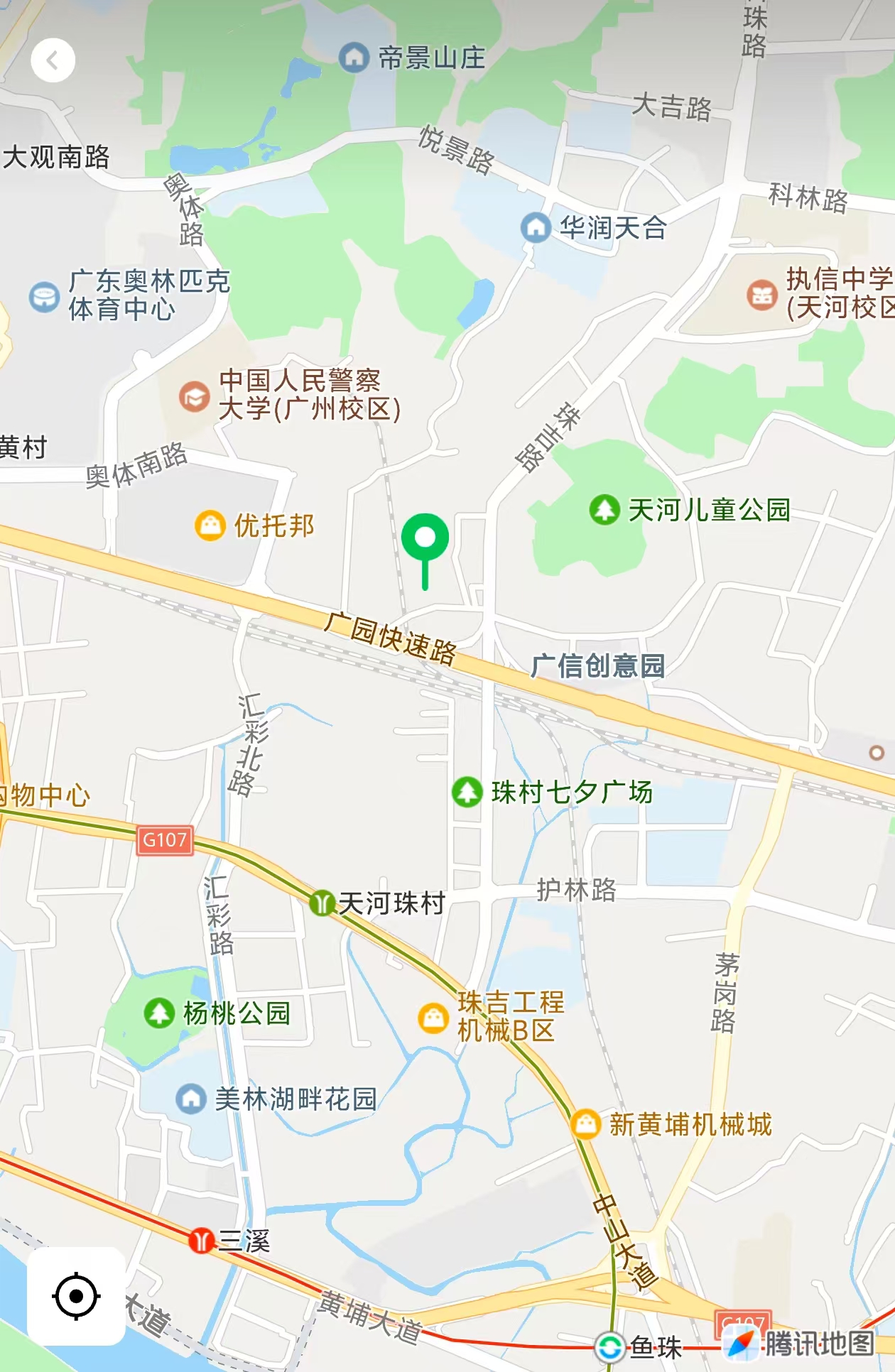895x1372 pixels.
Task: Open the 天河儿童公园 park marker
Action: pyautogui.click(x=604, y=509)
